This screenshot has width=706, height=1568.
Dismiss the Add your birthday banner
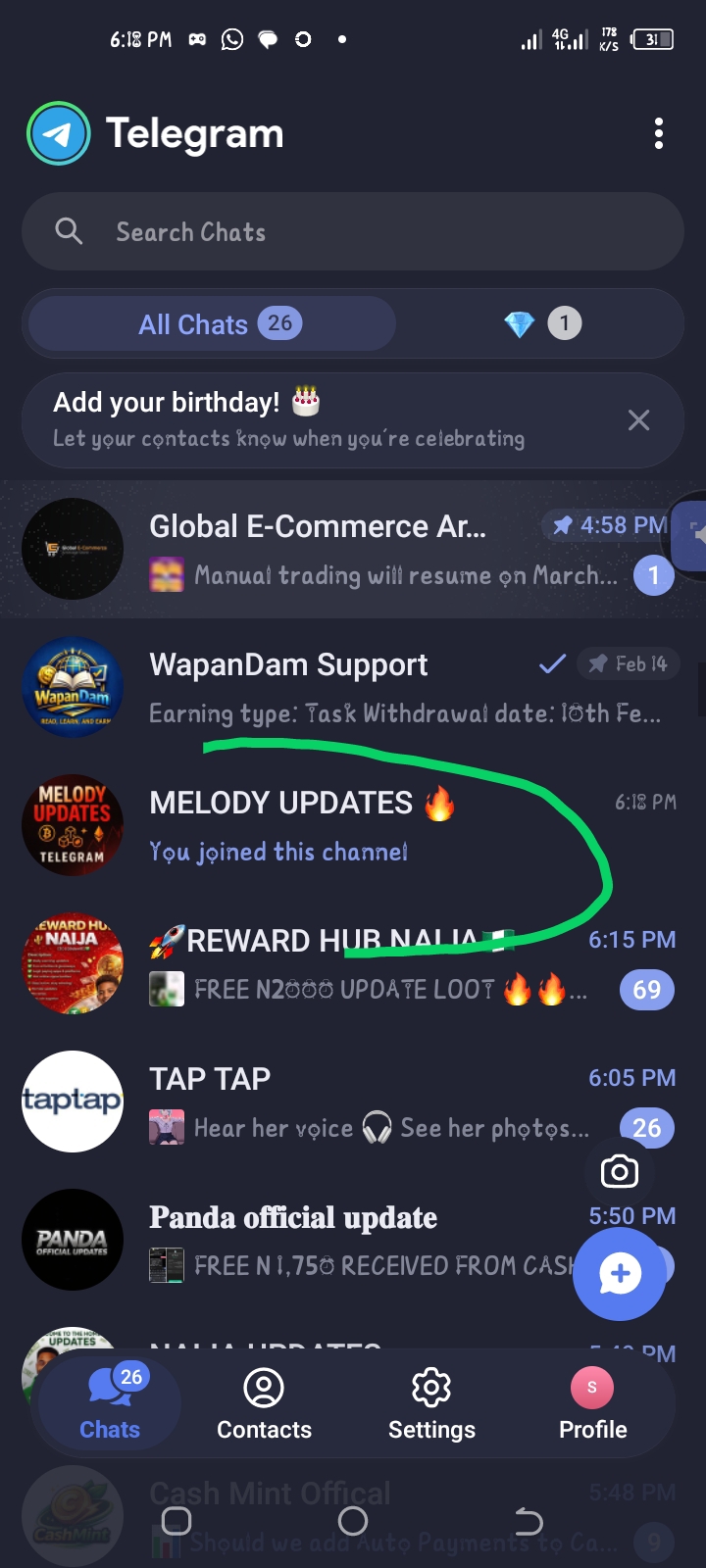[638, 420]
